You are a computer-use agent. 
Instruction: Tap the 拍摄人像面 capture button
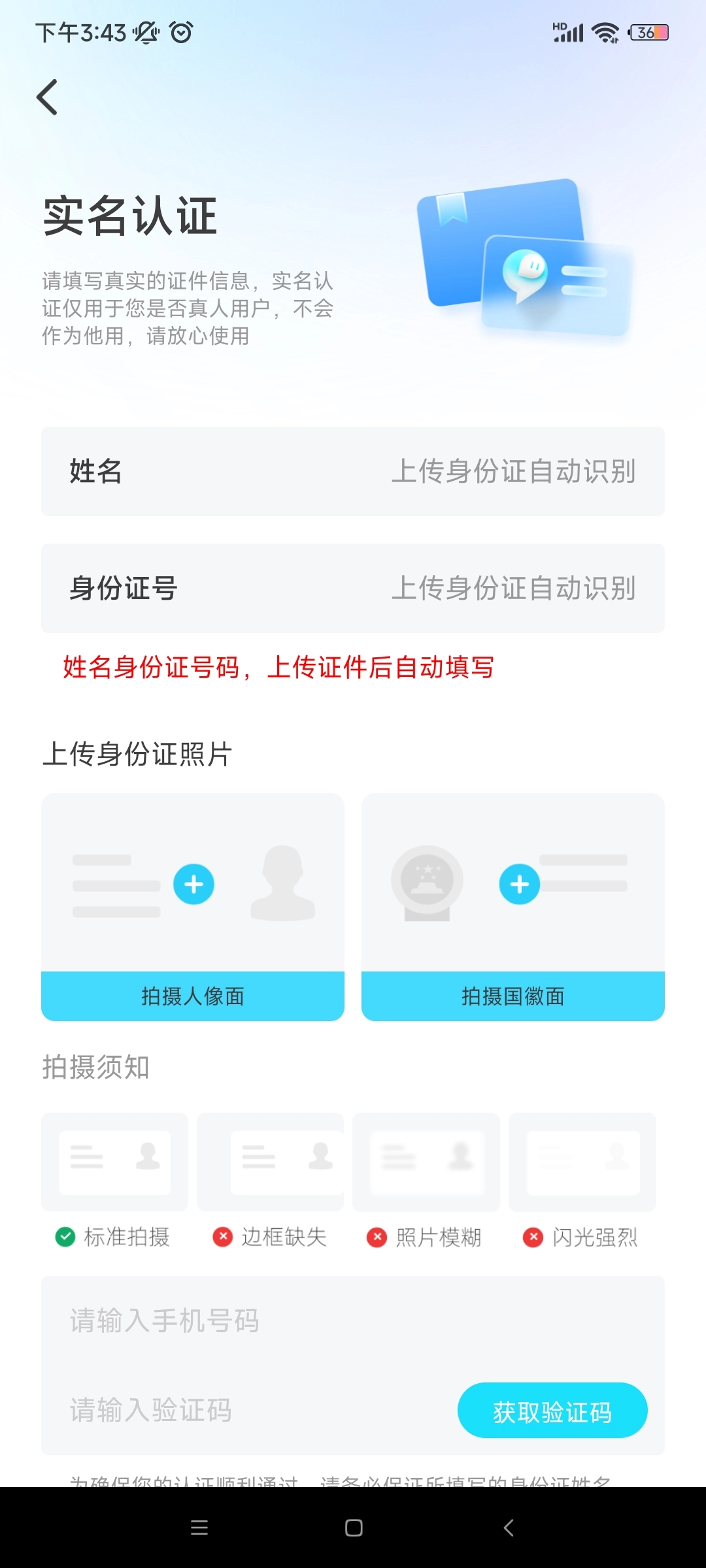pos(193,996)
